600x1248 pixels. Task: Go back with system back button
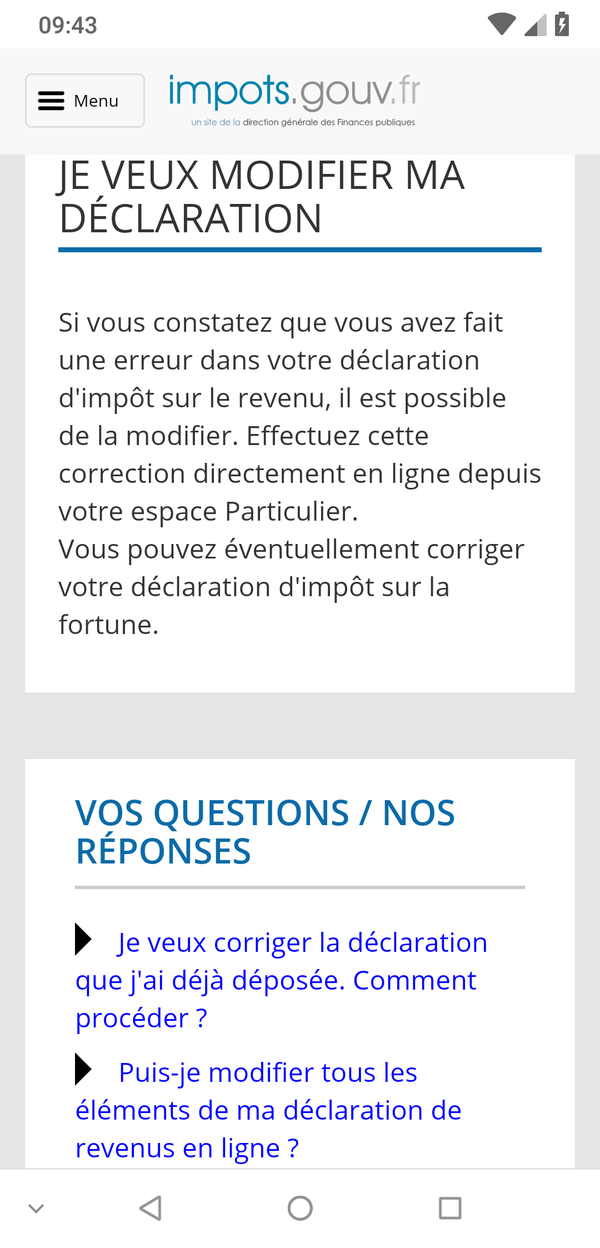point(150,1208)
